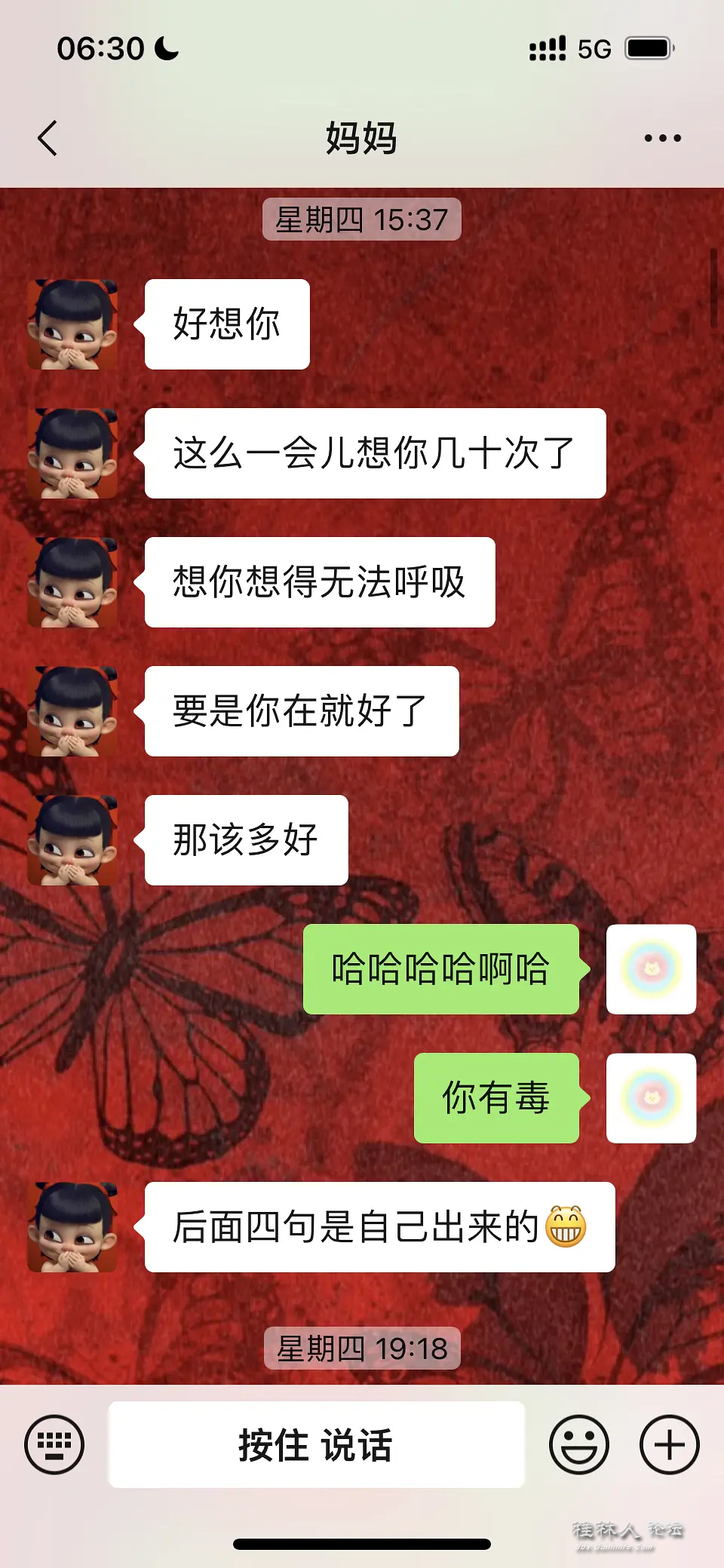The height and width of the screenshot is (1568, 724).
Task: Go back from the 妈妈 chat
Action: [x=48, y=138]
